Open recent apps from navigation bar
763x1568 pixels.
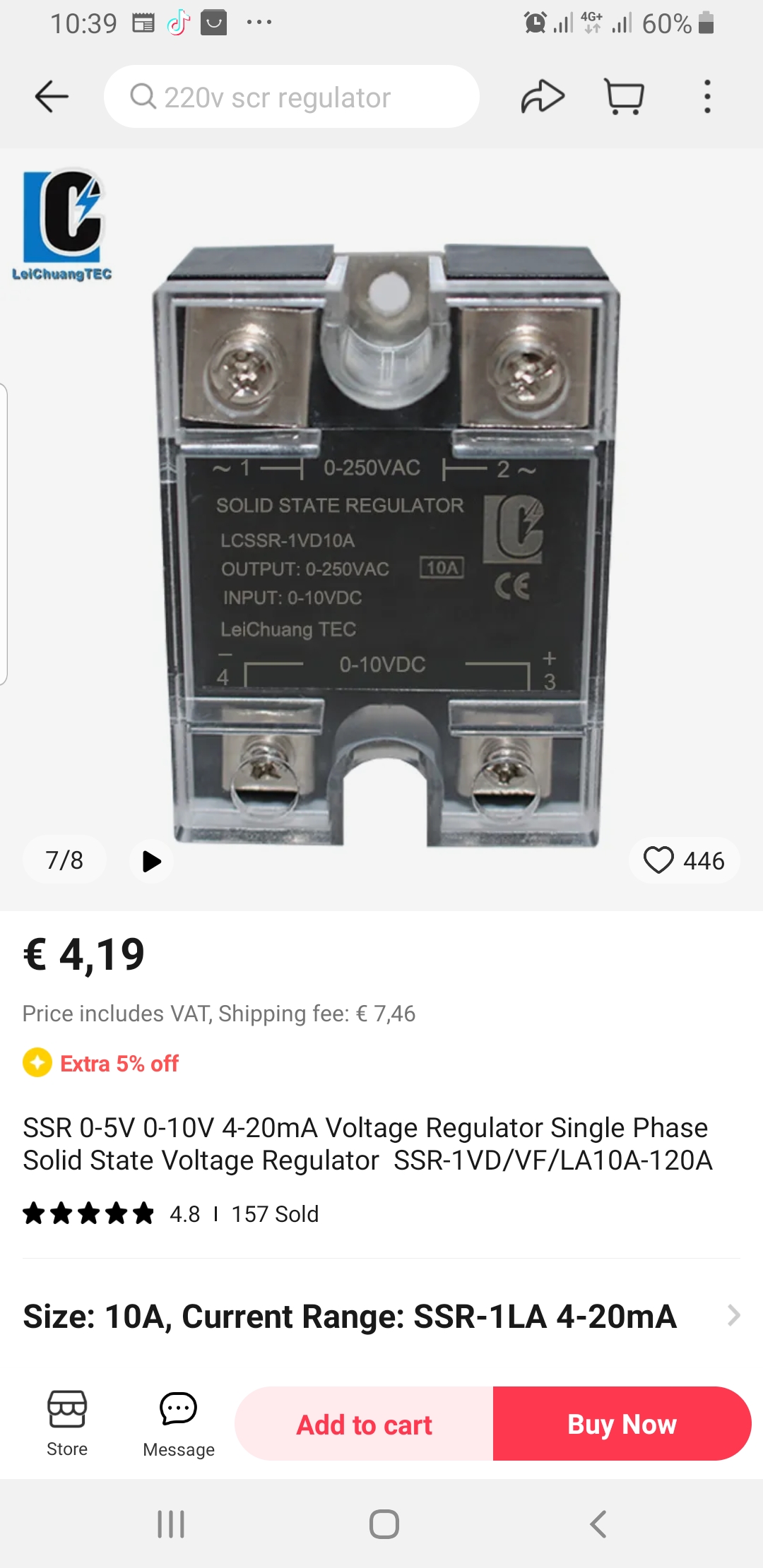[x=171, y=1524]
